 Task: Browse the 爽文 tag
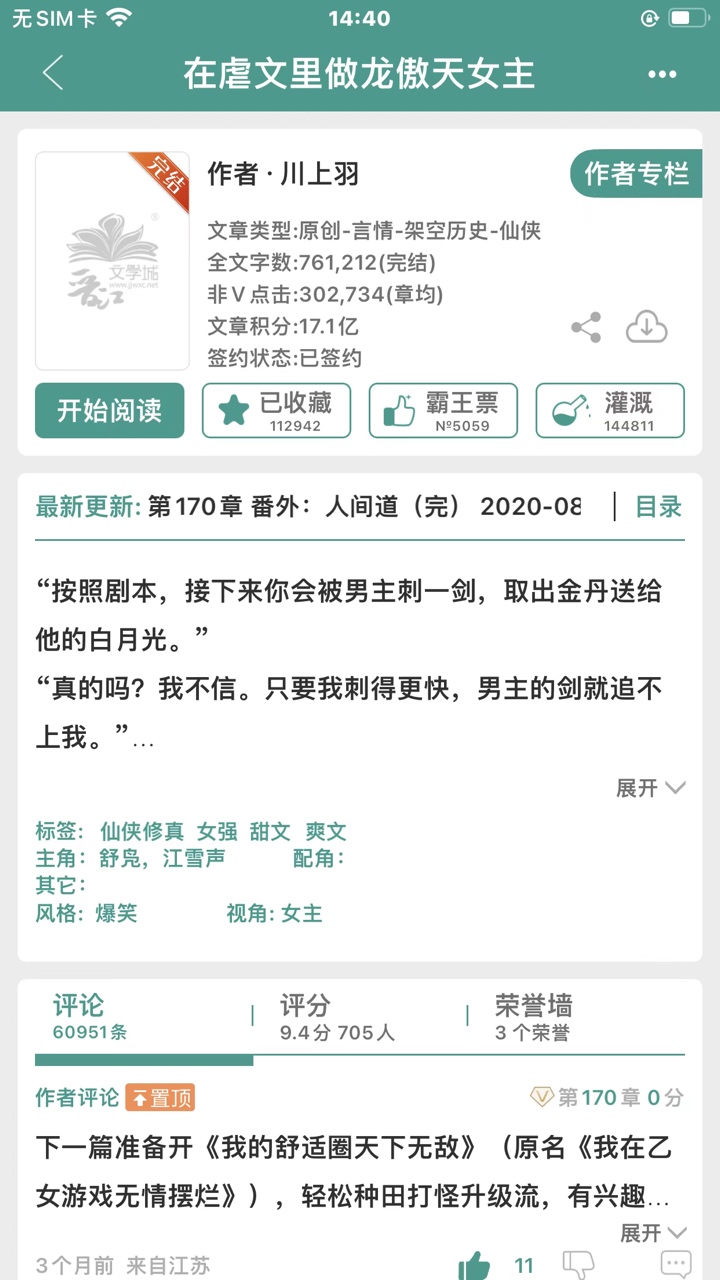tap(326, 831)
